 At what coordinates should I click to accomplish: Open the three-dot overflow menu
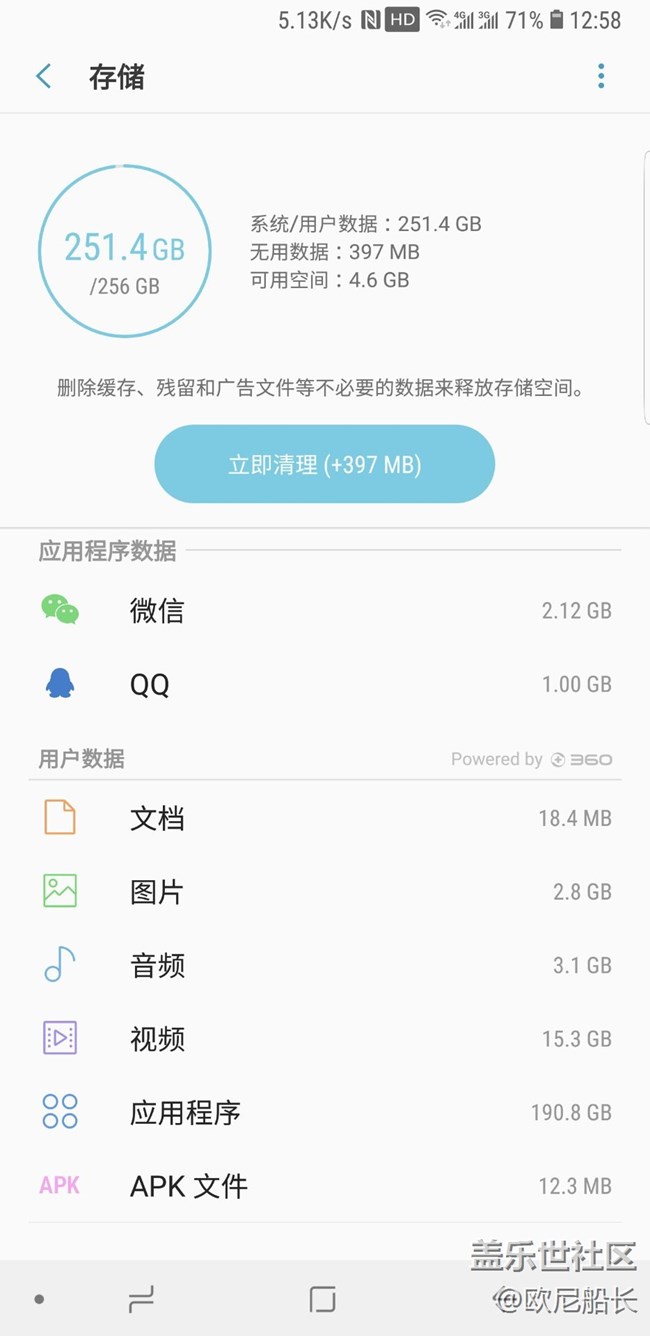(x=601, y=77)
